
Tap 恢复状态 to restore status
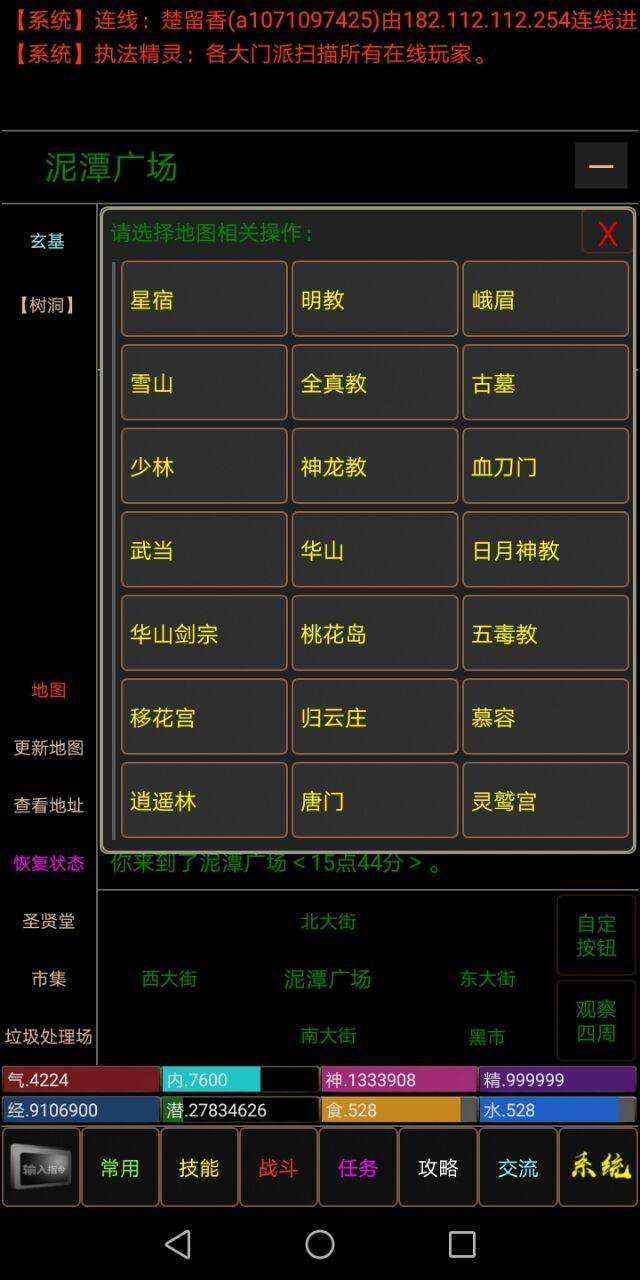(48, 863)
